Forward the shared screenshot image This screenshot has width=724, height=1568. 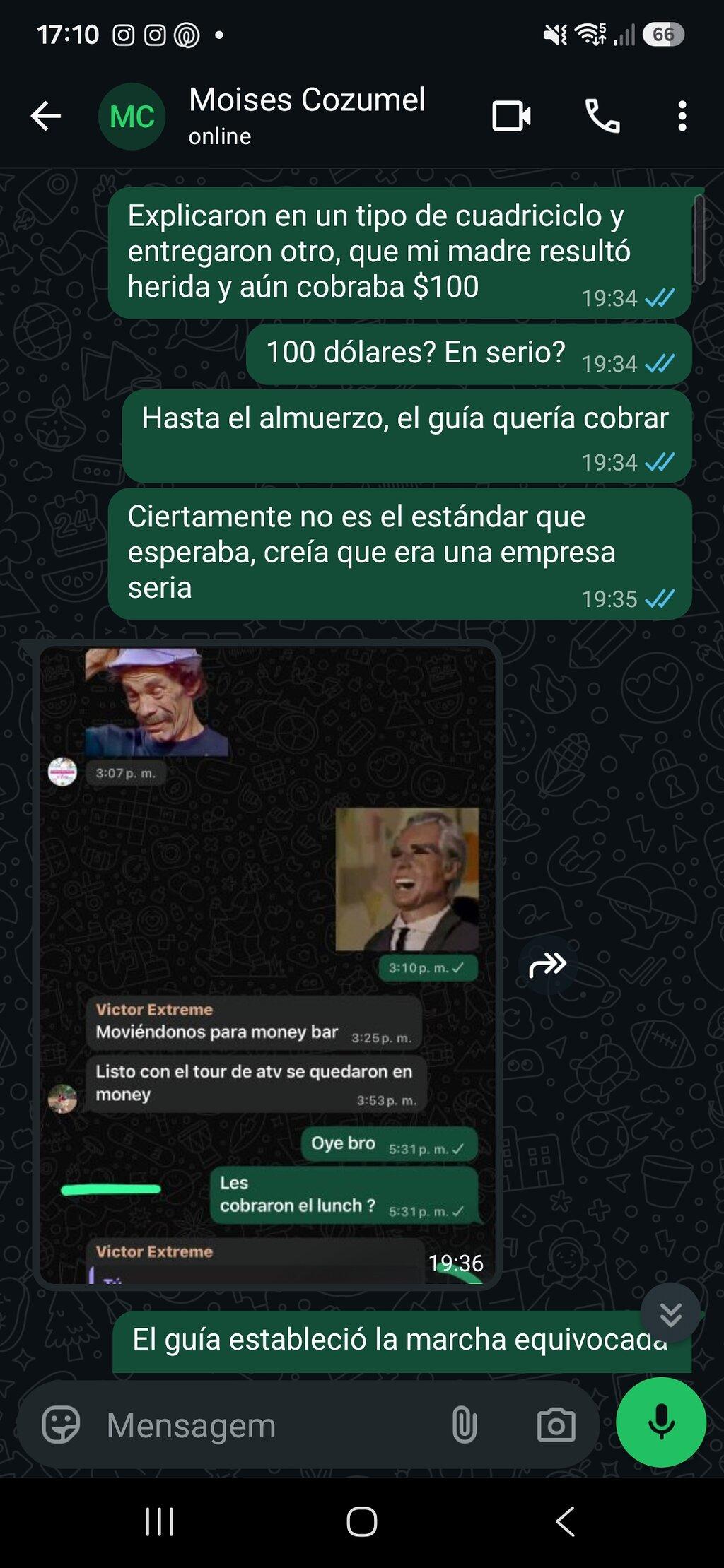tap(548, 965)
